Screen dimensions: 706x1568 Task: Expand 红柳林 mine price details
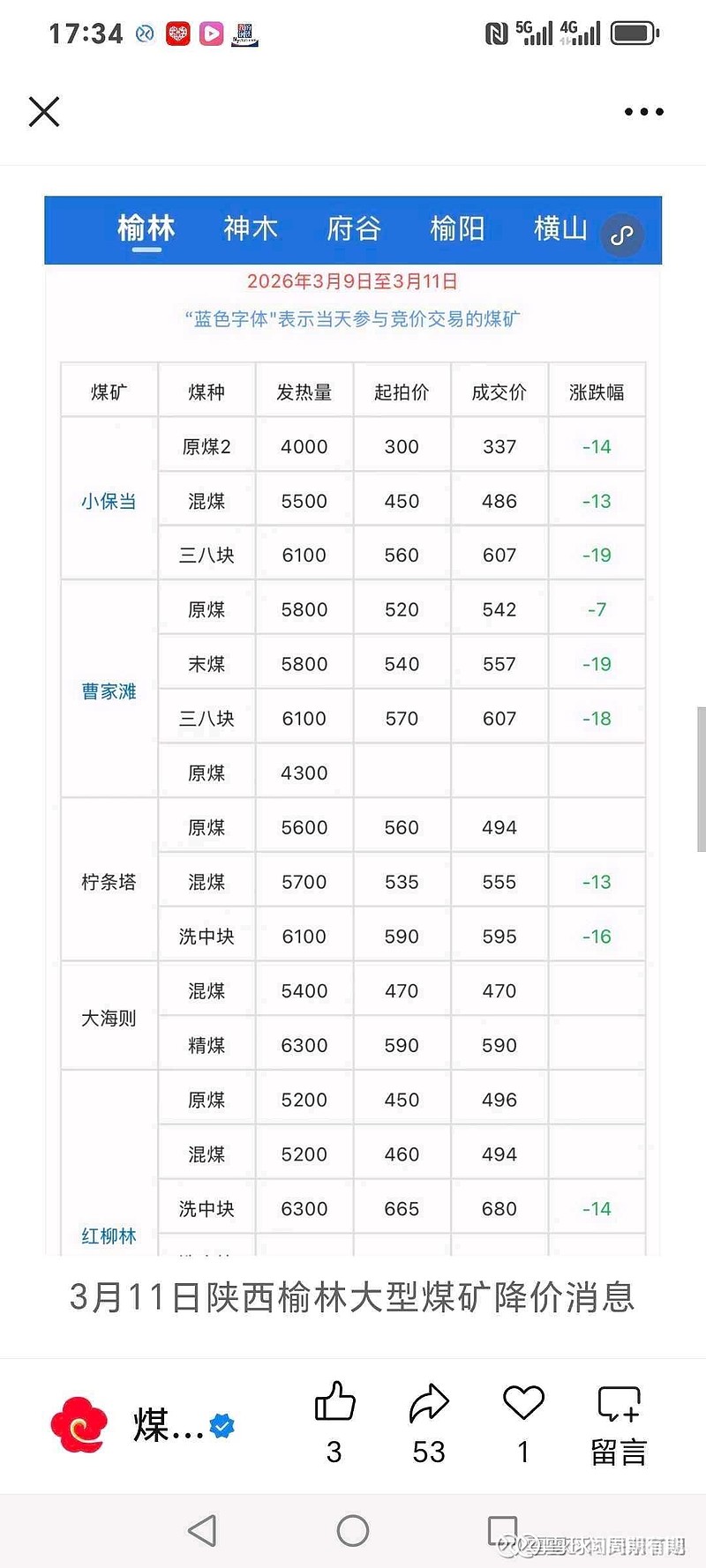(x=108, y=1236)
